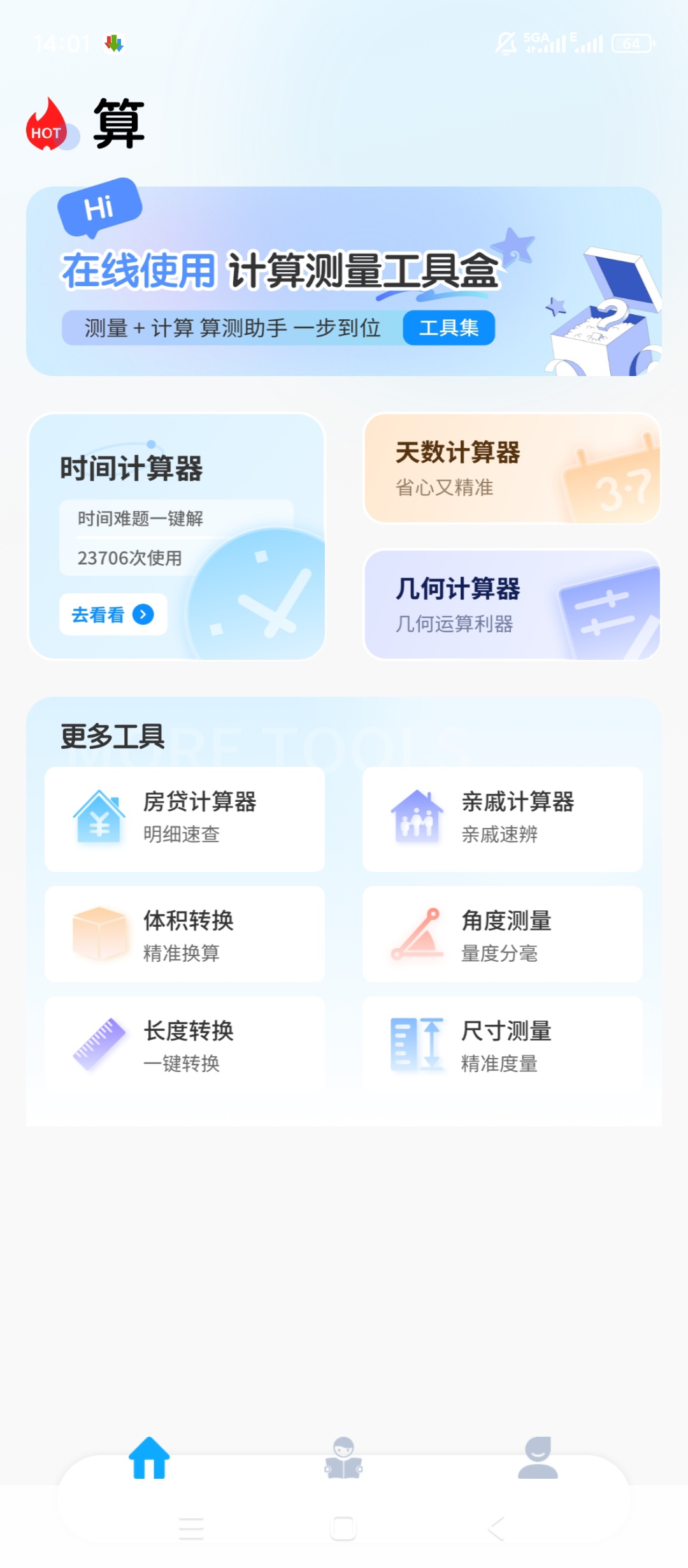Screen dimensions: 688x1568
Task: Click the battery indicator in the status bar
Action: 631,43
